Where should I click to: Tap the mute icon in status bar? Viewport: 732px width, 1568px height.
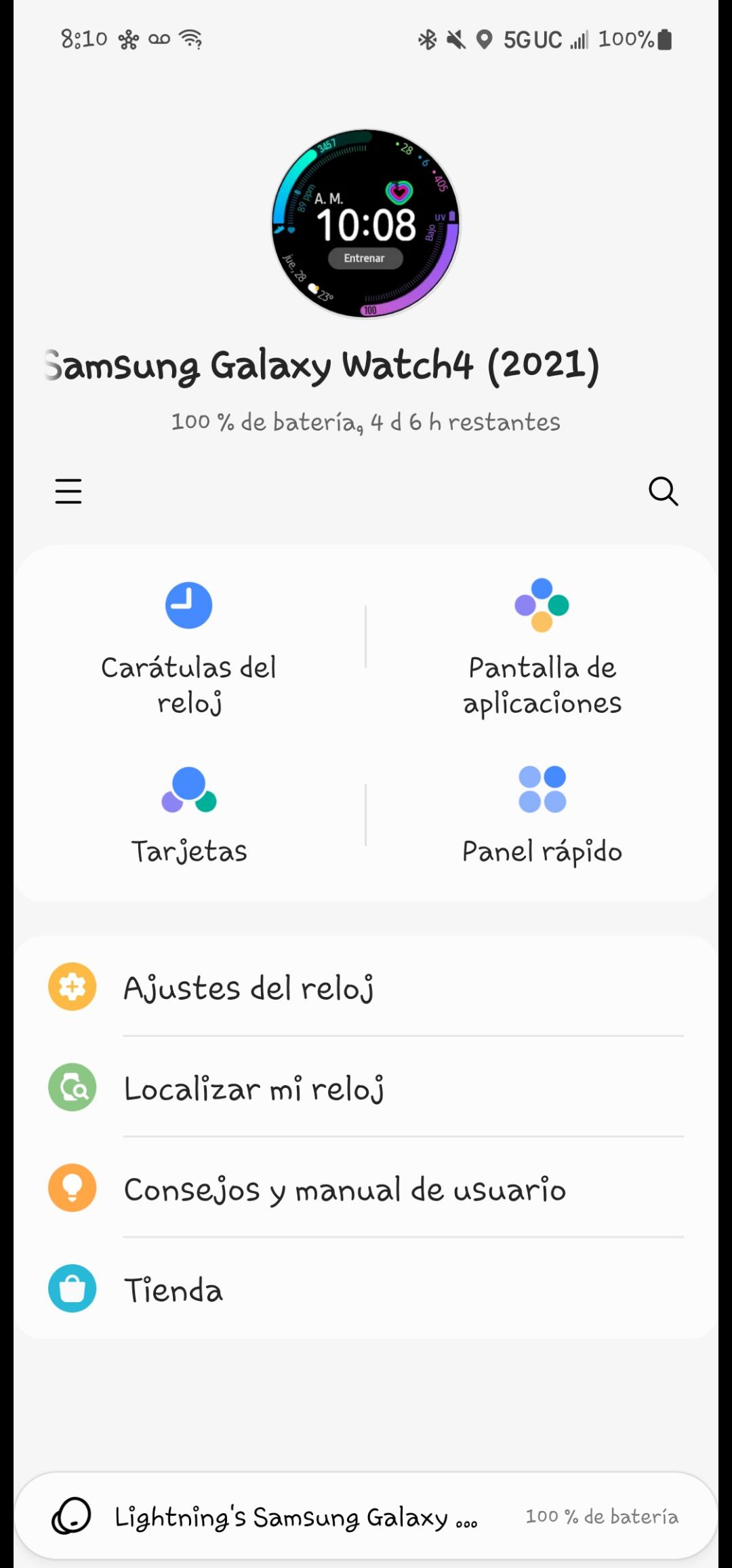455,39
